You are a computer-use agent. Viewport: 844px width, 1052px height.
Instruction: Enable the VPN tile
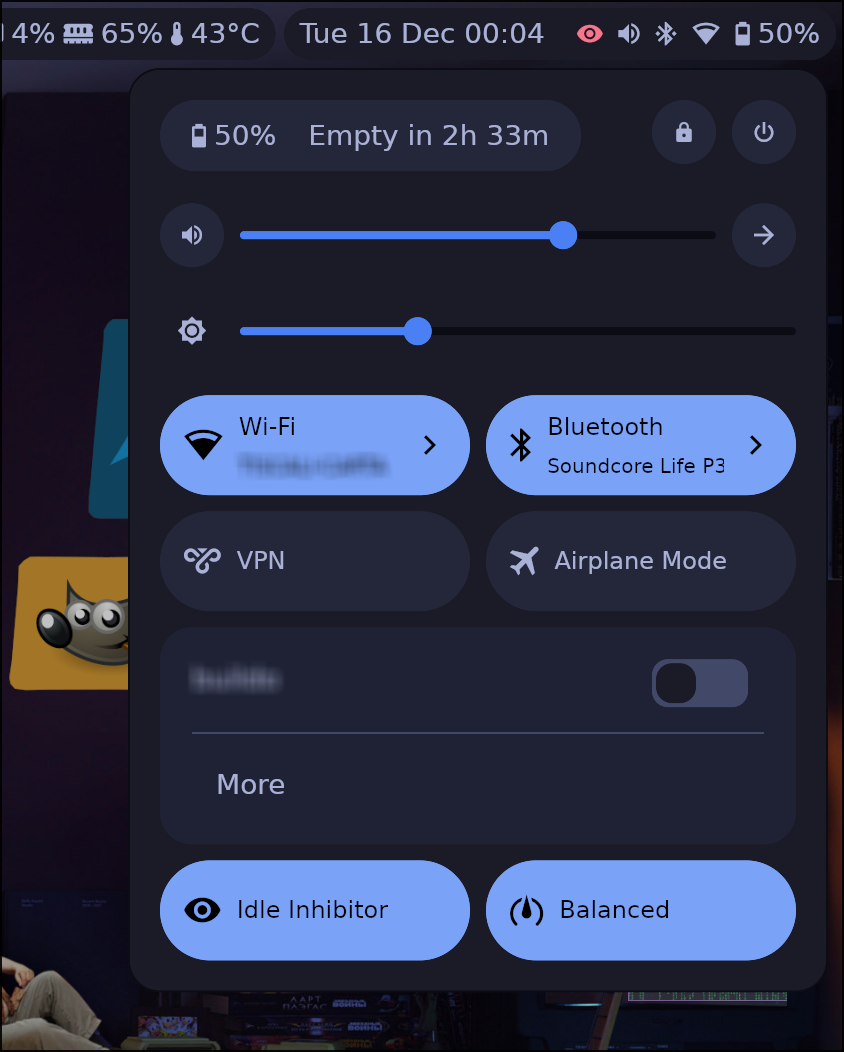(x=314, y=561)
